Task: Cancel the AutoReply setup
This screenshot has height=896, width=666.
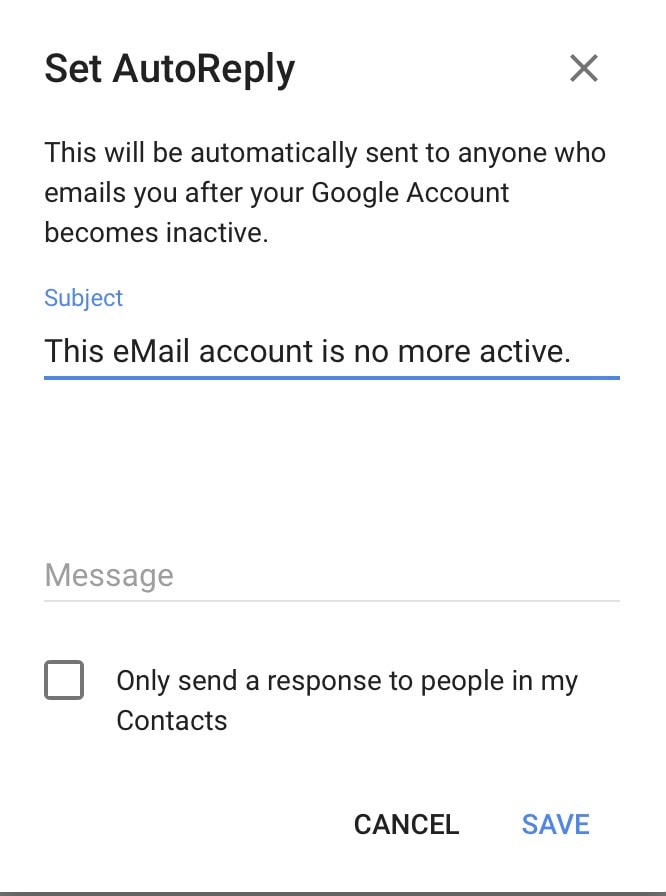Action: 406,824
